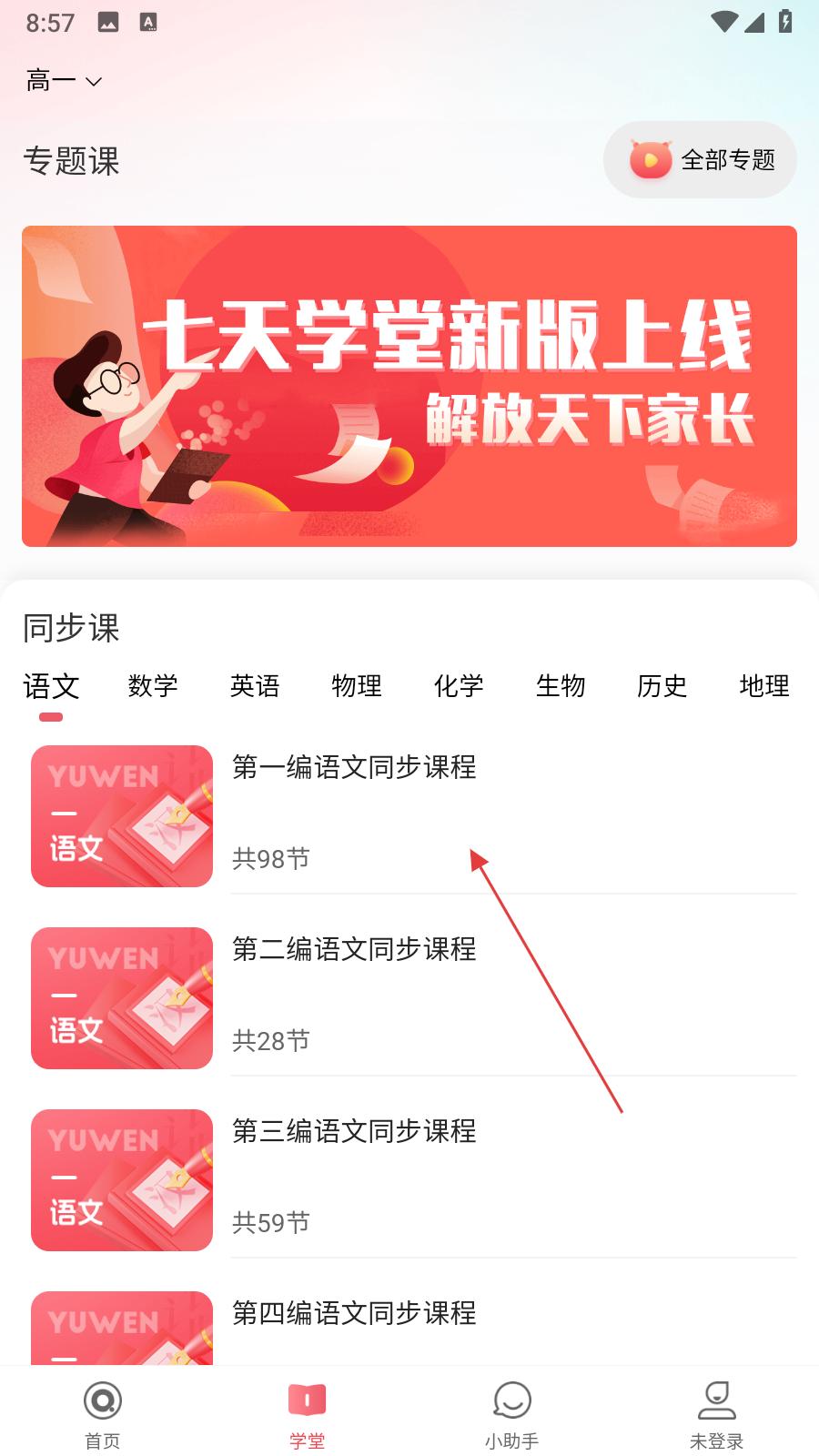Switch to the 英语 subject tab

(x=255, y=686)
